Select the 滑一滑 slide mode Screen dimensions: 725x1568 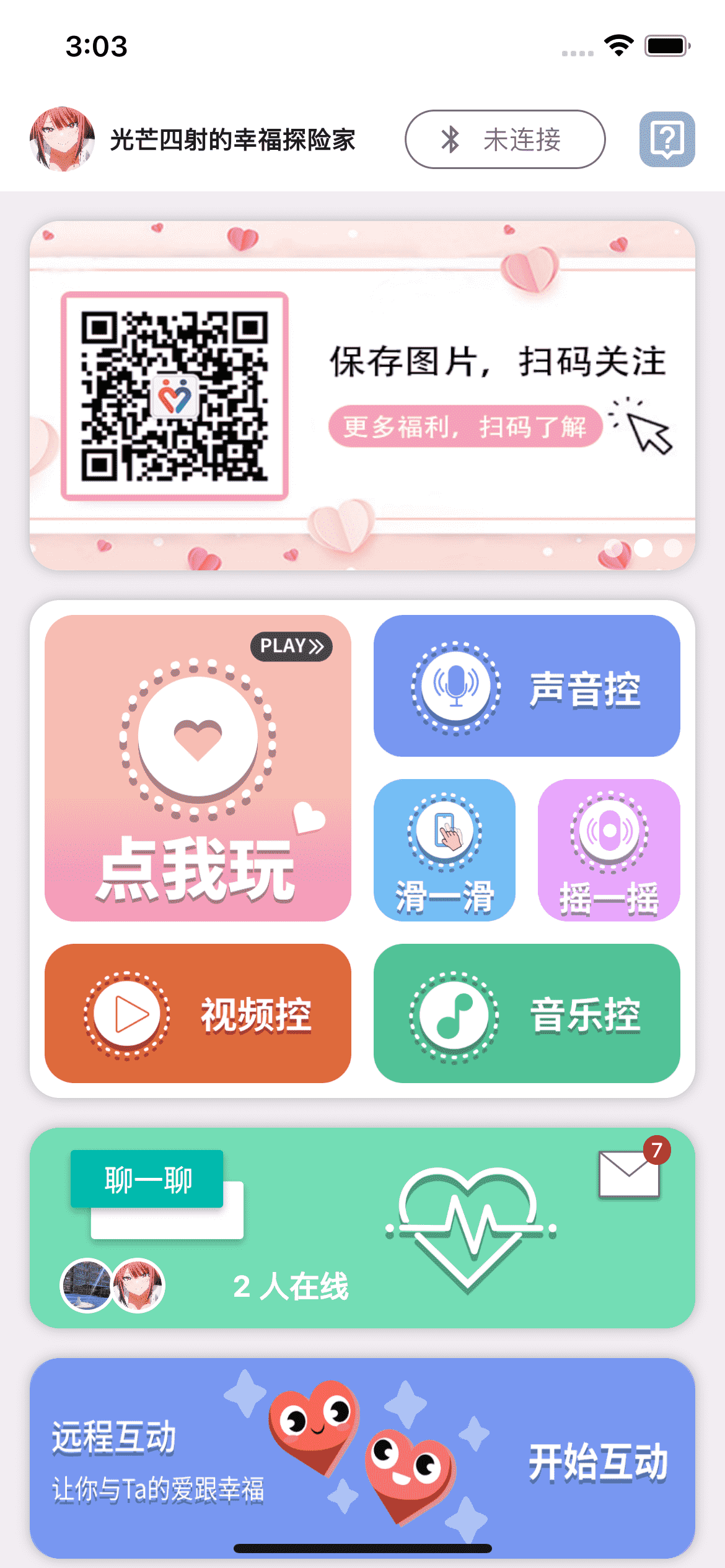pyautogui.click(x=444, y=850)
